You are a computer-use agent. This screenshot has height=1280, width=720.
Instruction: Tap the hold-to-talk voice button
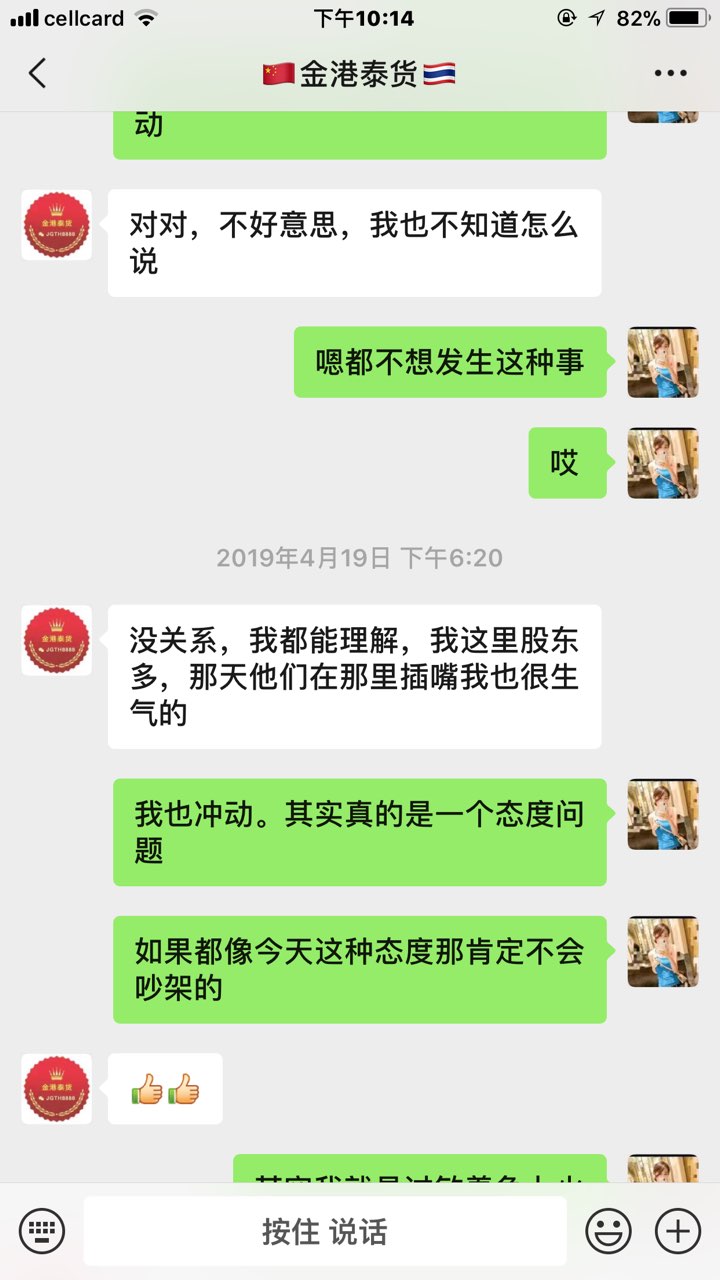pos(325,1231)
